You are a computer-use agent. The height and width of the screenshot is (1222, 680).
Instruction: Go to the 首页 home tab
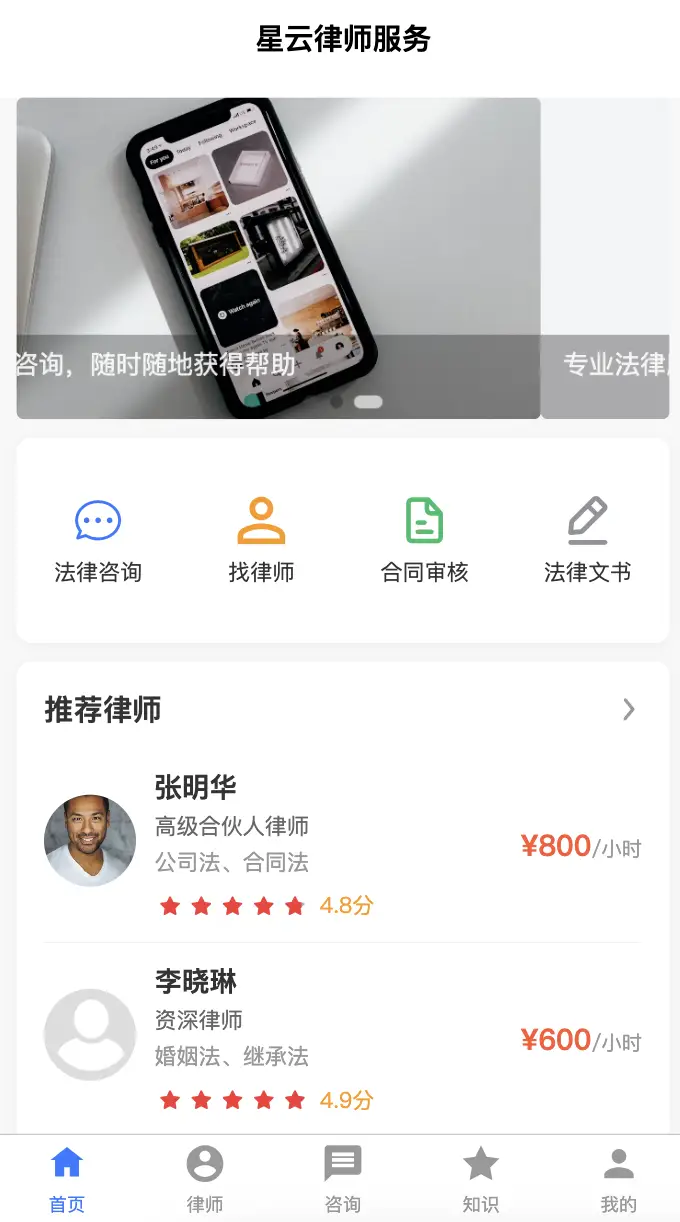click(67, 1179)
